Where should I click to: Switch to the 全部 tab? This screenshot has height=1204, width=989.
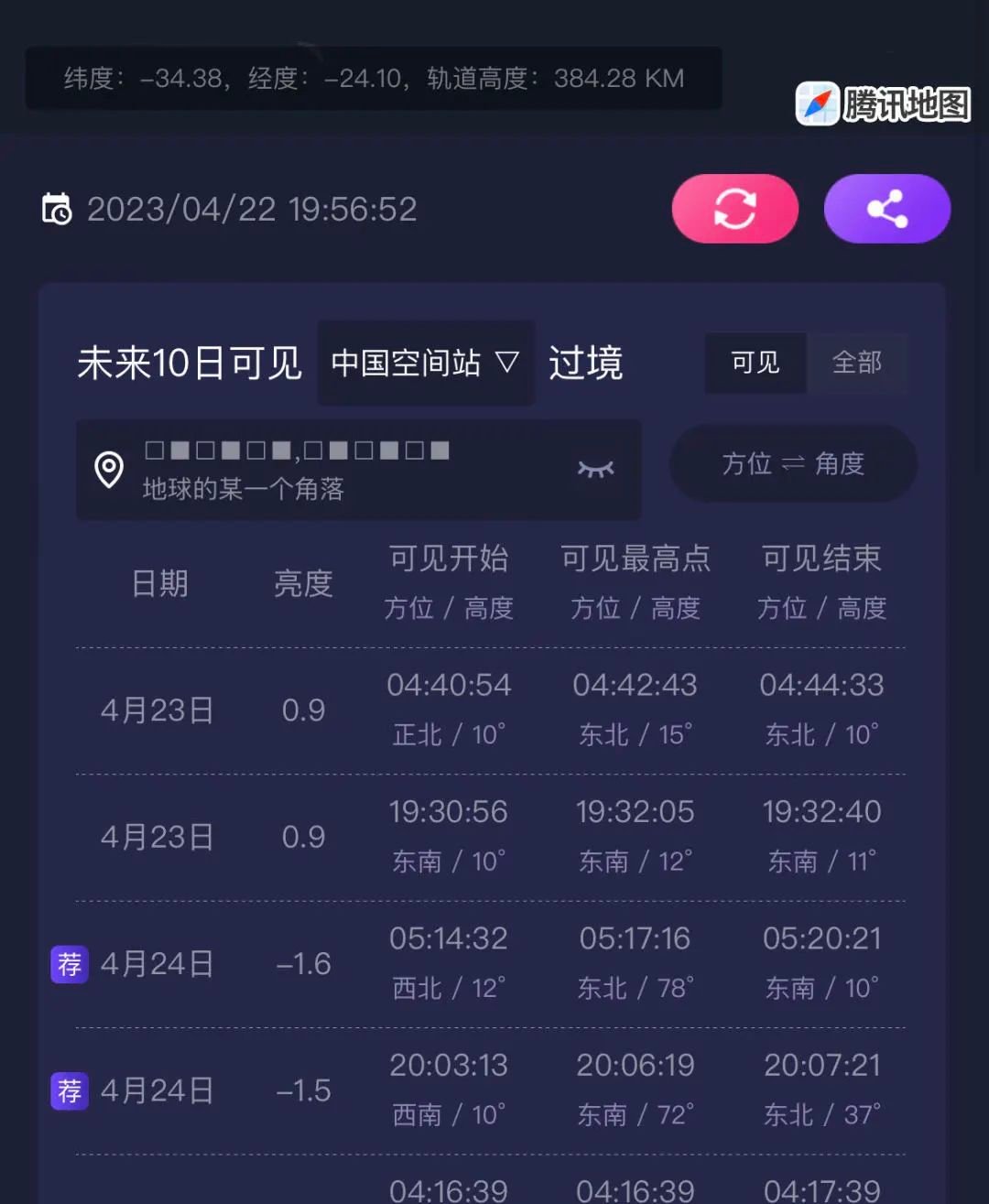[x=857, y=363]
